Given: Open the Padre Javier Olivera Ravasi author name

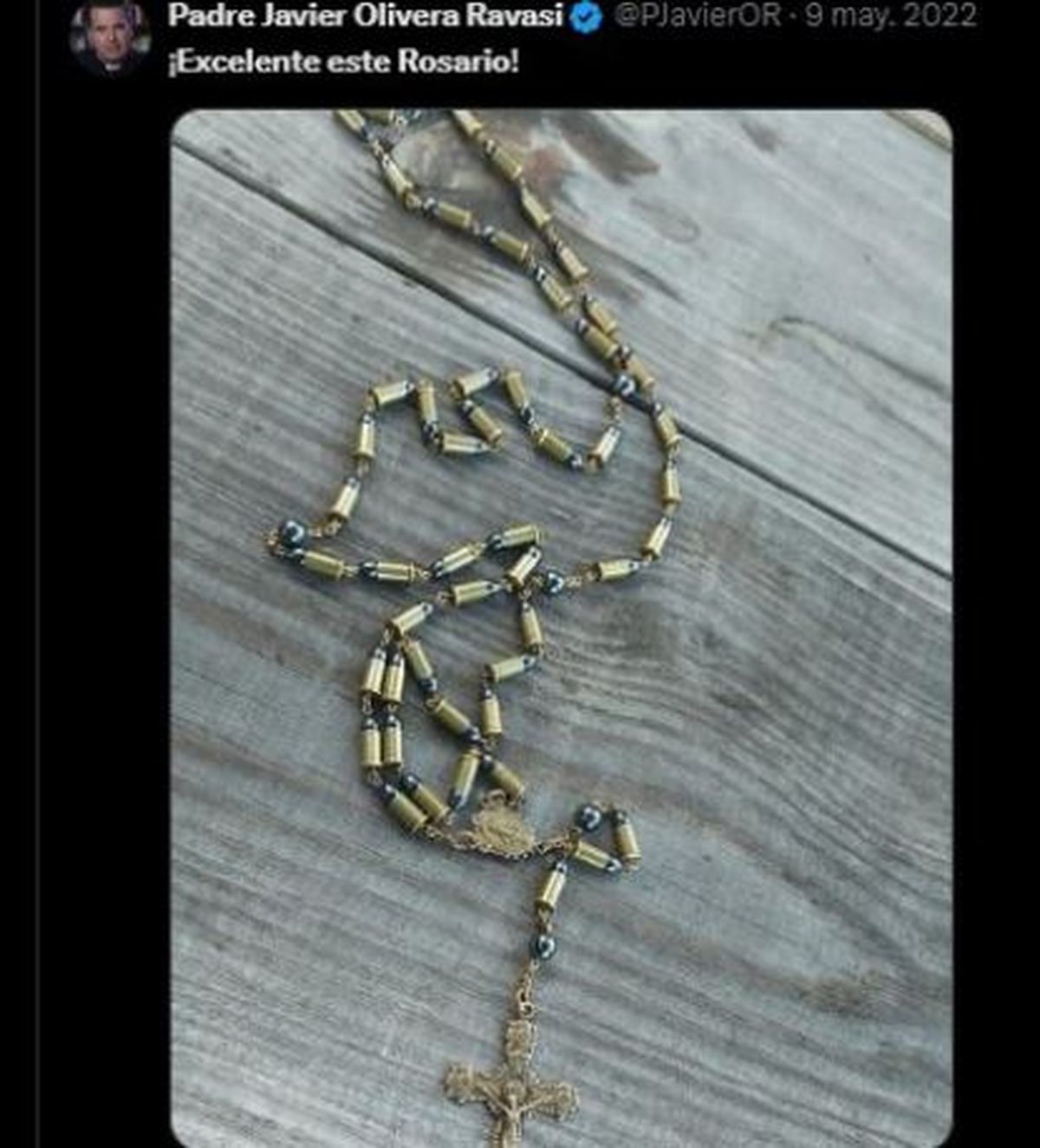Looking at the screenshot, I should pos(365,16).
